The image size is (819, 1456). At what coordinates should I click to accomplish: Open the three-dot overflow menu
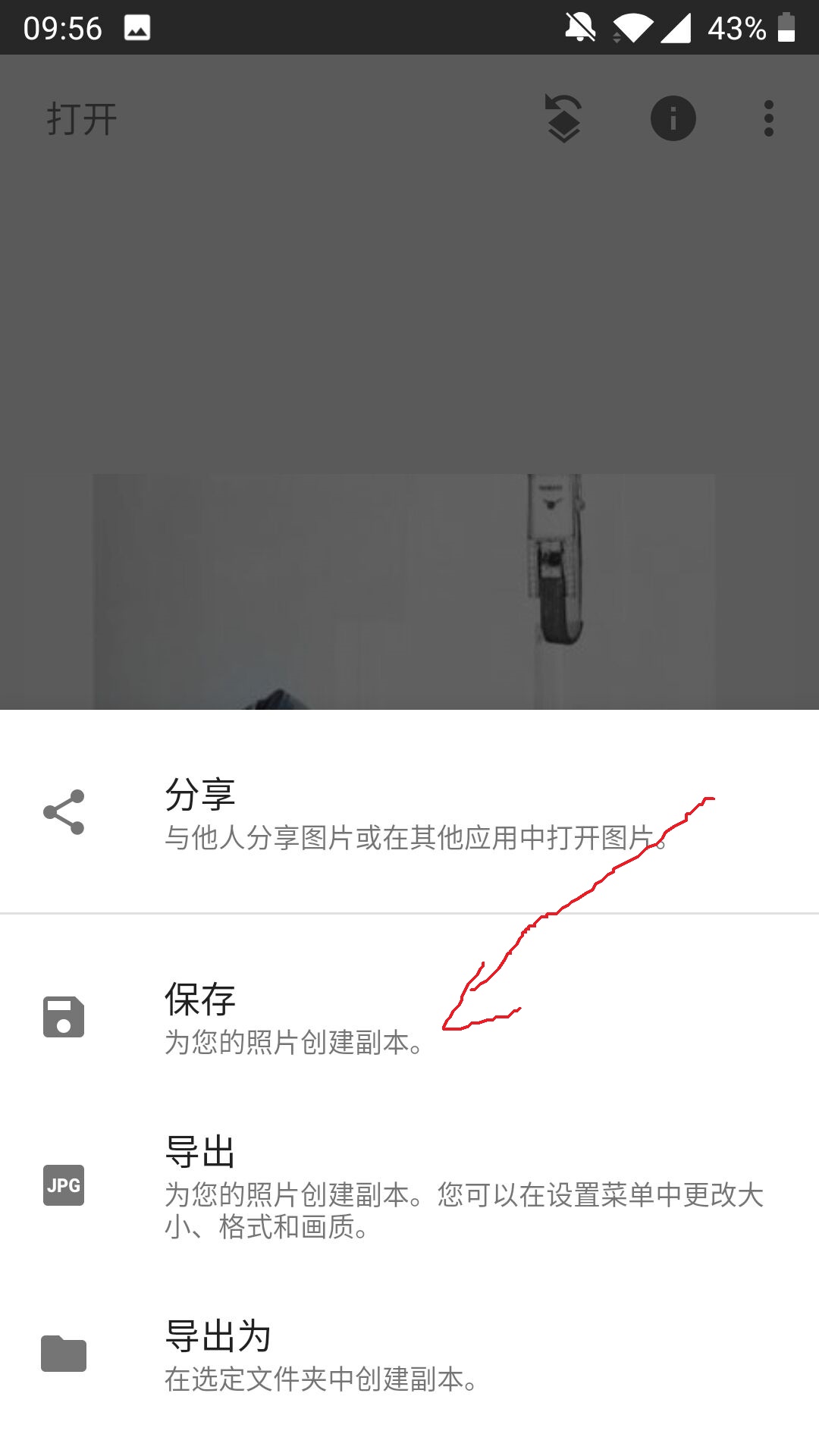[768, 119]
